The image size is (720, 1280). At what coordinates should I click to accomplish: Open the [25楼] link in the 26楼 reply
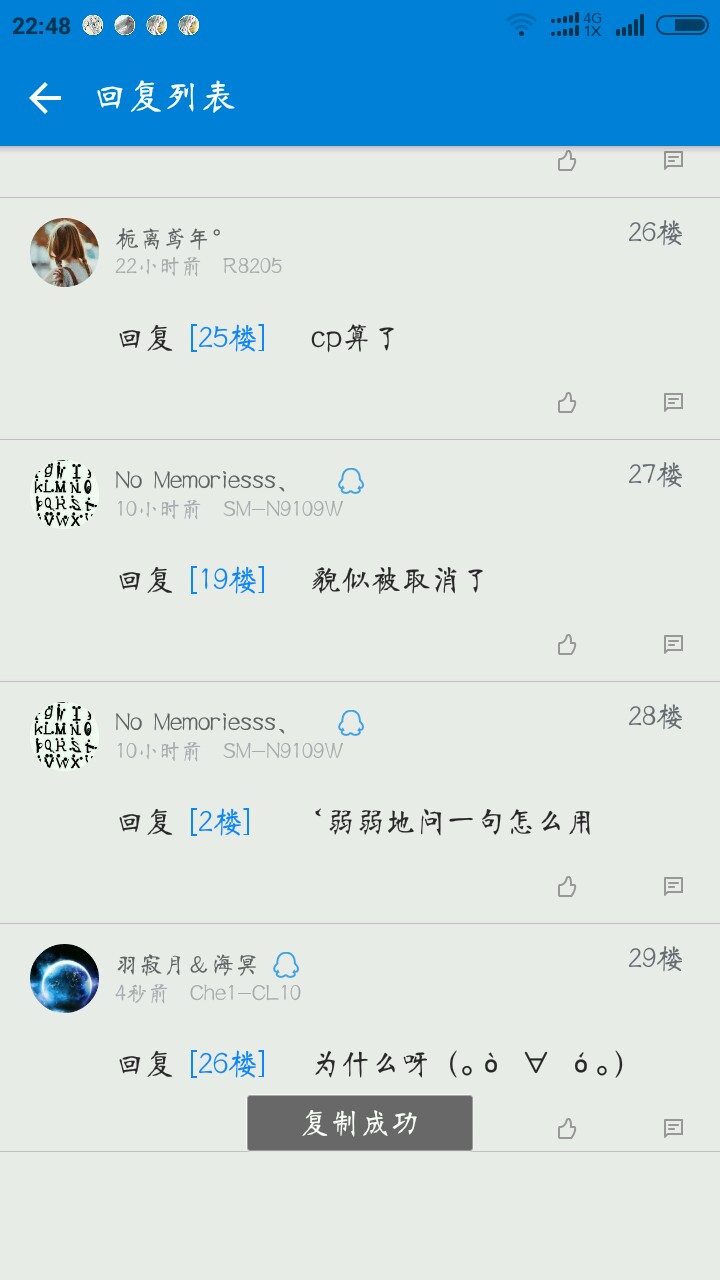coord(227,338)
